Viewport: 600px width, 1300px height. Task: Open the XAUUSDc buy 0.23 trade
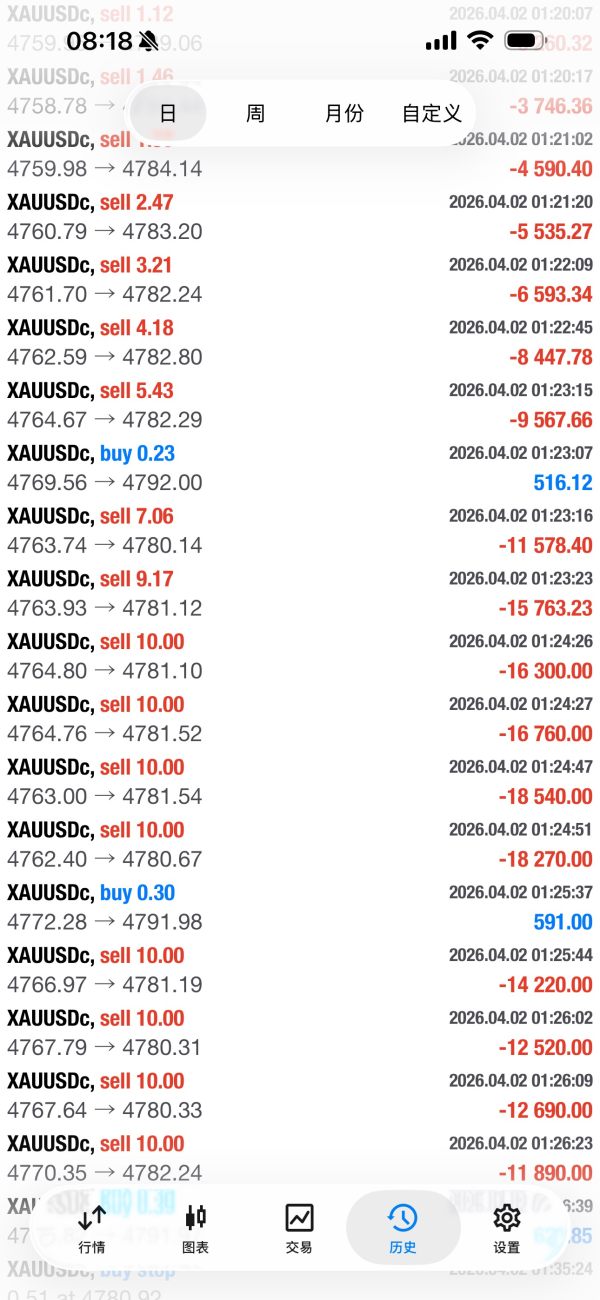tap(300, 468)
